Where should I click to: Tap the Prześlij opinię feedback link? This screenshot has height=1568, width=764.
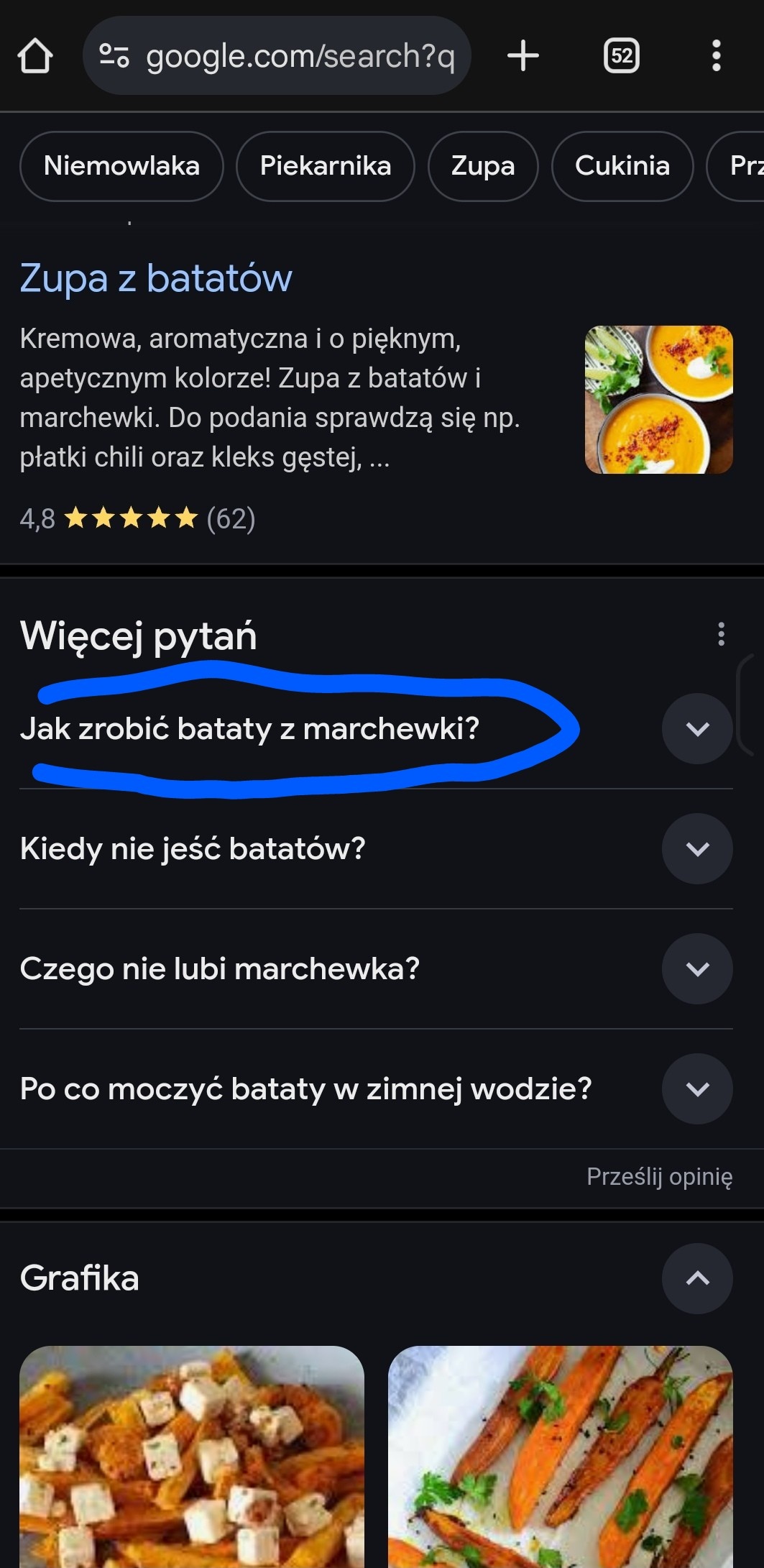[659, 1177]
